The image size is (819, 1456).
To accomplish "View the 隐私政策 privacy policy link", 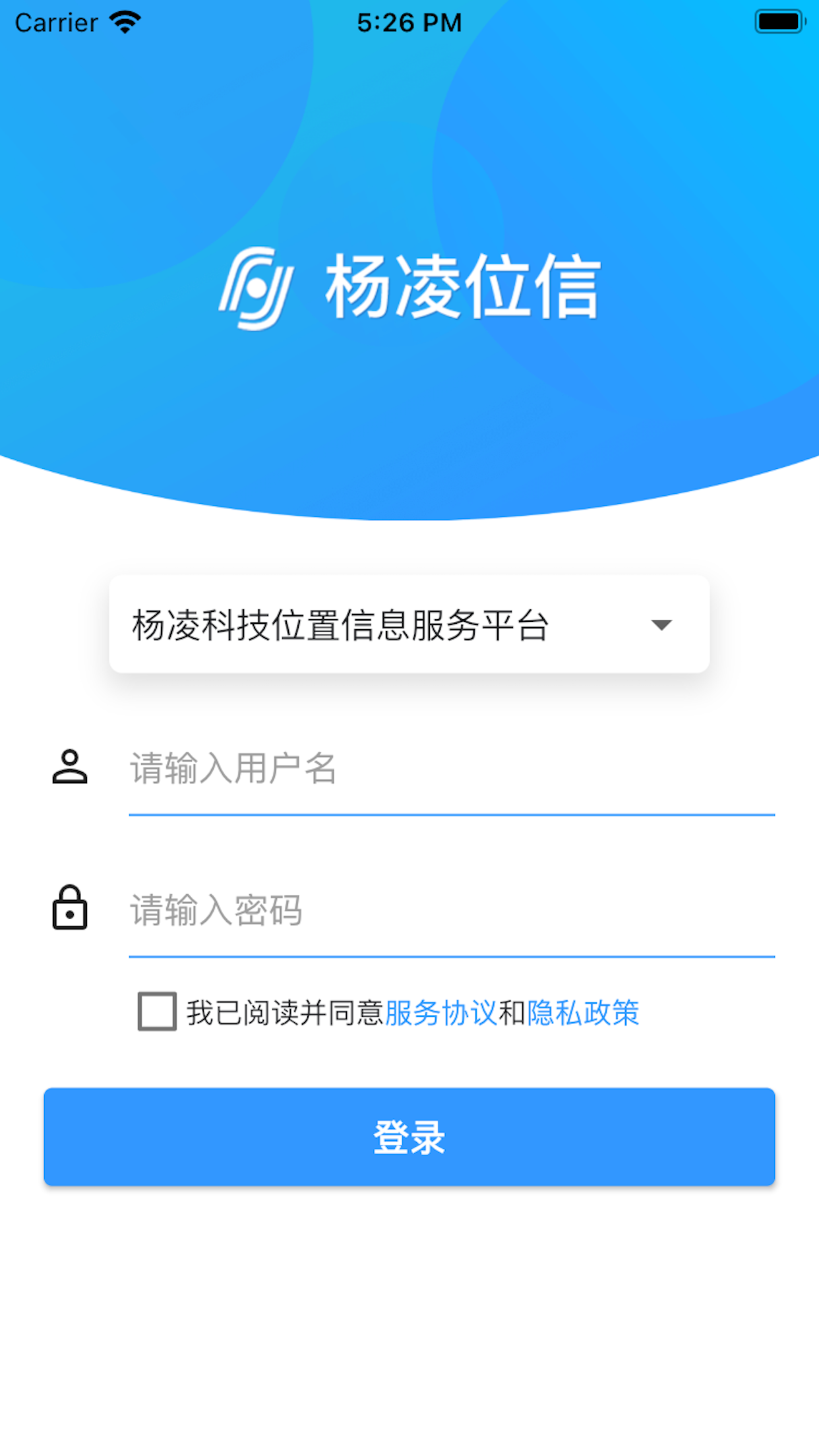I will tap(583, 1013).
